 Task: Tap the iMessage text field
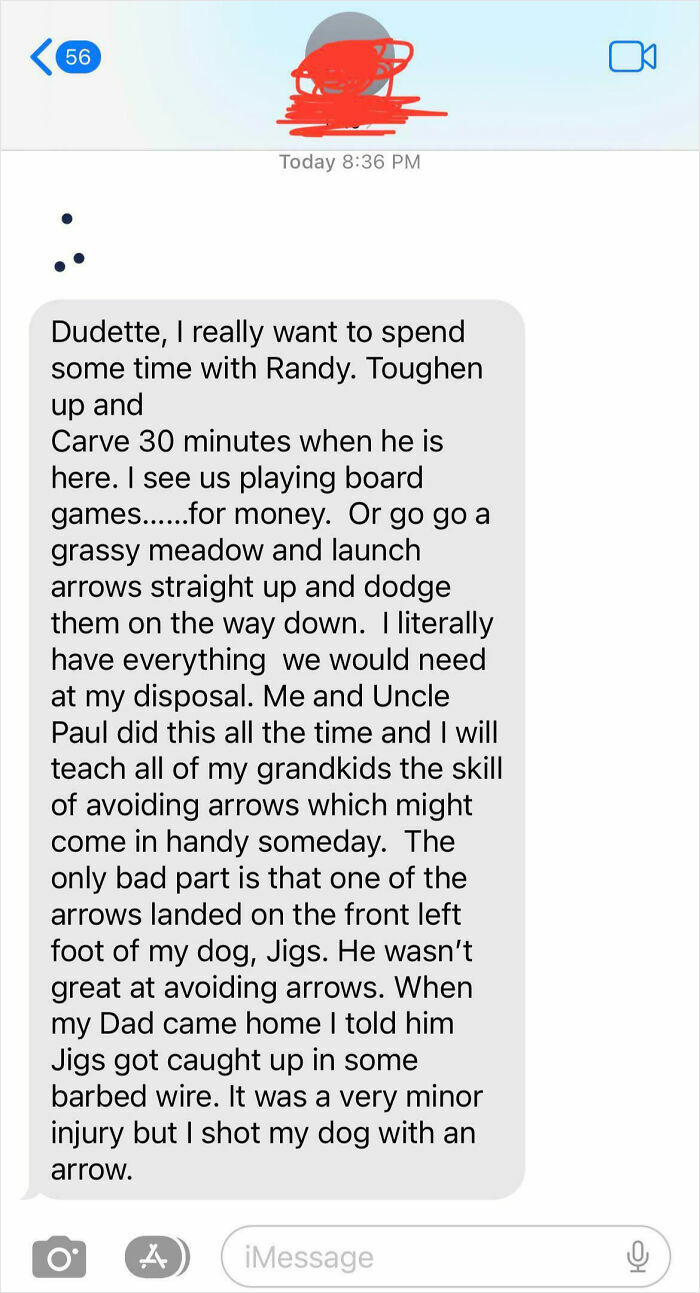tap(420, 1257)
